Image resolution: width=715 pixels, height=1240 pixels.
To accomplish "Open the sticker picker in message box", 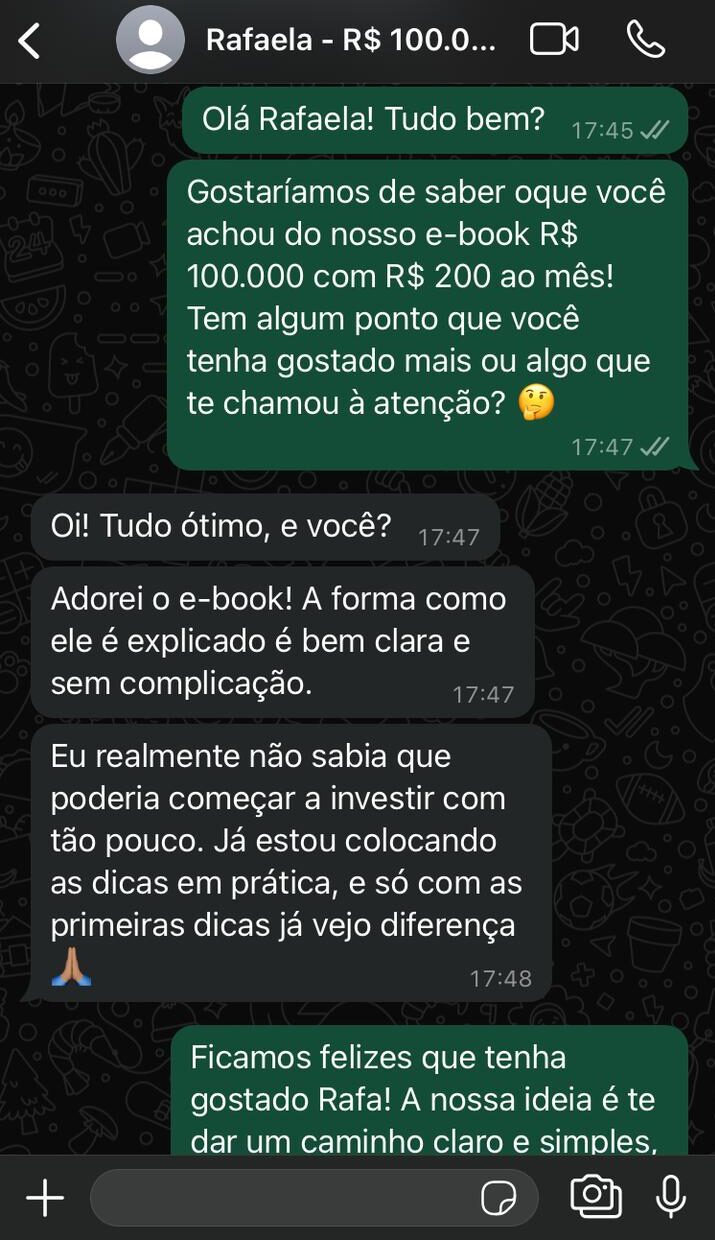I will pyautogui.click(x=497, y=1197).
